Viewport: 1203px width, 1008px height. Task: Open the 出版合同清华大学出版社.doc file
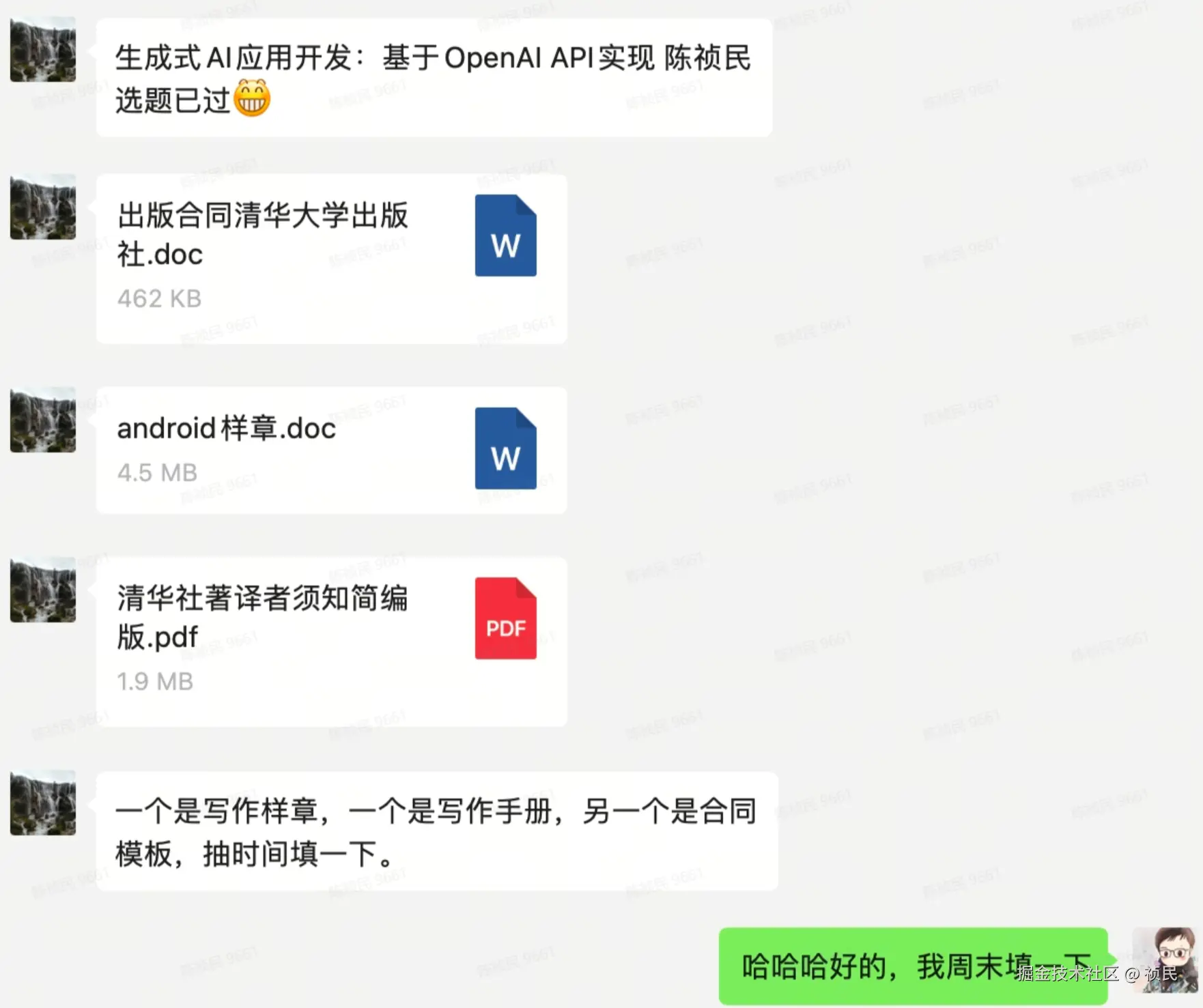(331, 258)
